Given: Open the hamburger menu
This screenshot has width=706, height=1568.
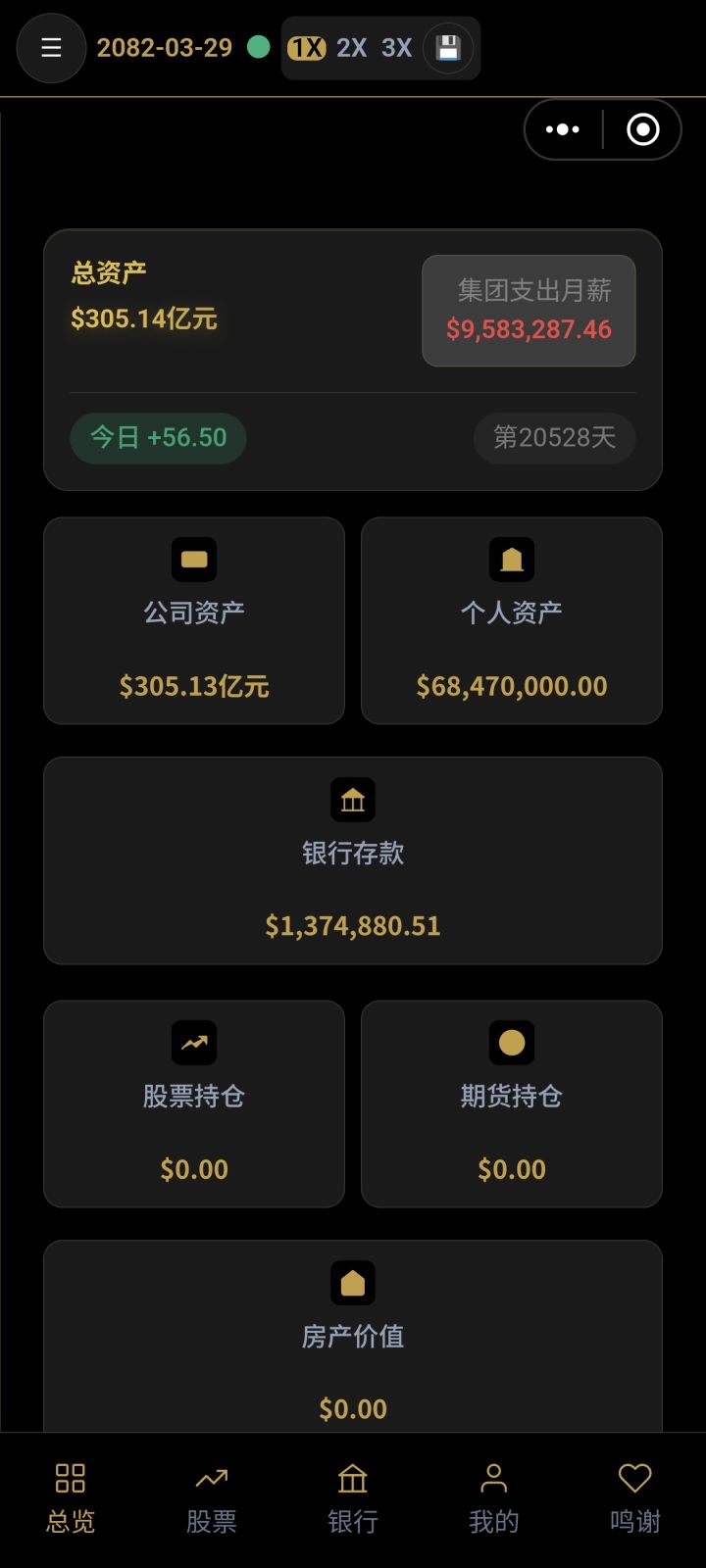Looking at the screenshot, I should tap(51, 48).
